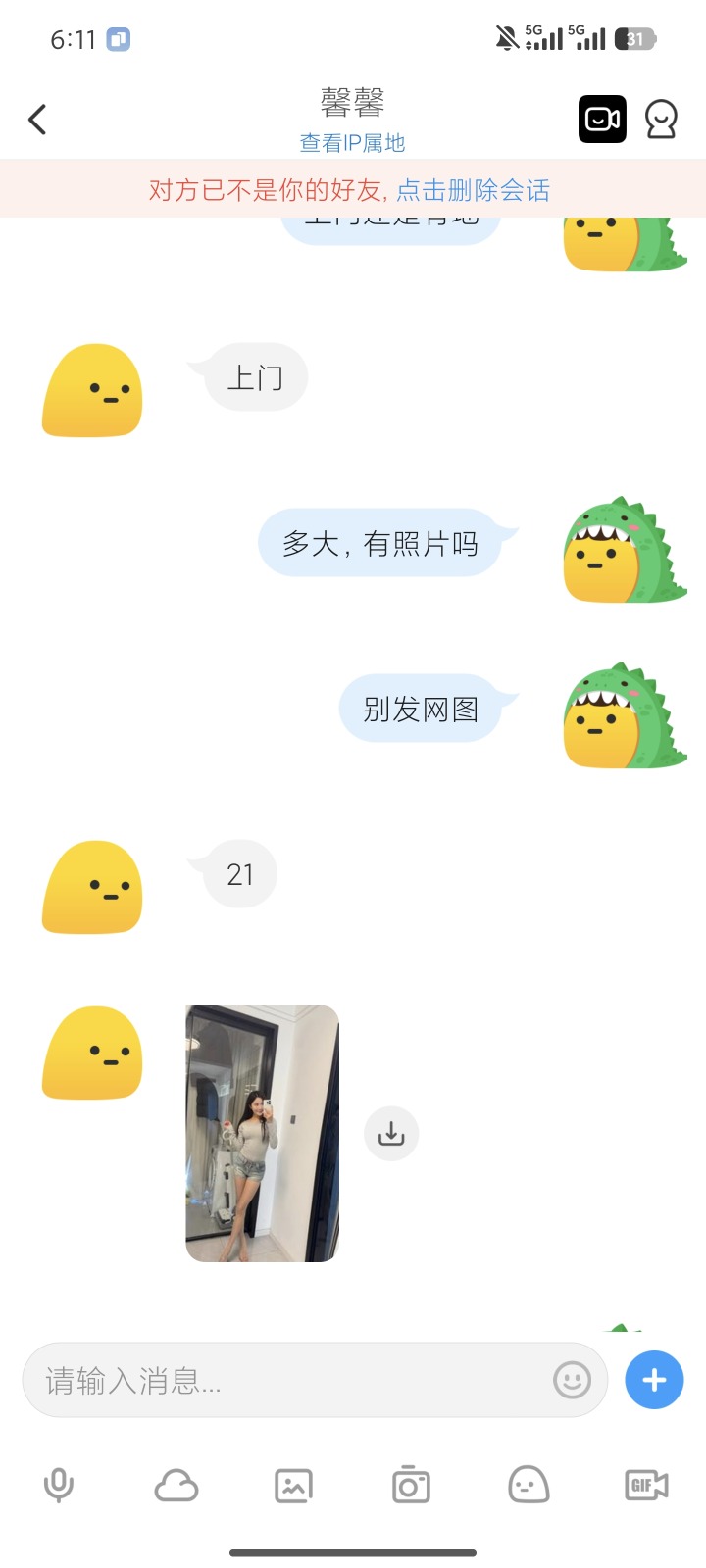Open the cloud file sharing icon
Image resolution: width=706 pixels, height=1568 pixels.
pos(176,1485)
